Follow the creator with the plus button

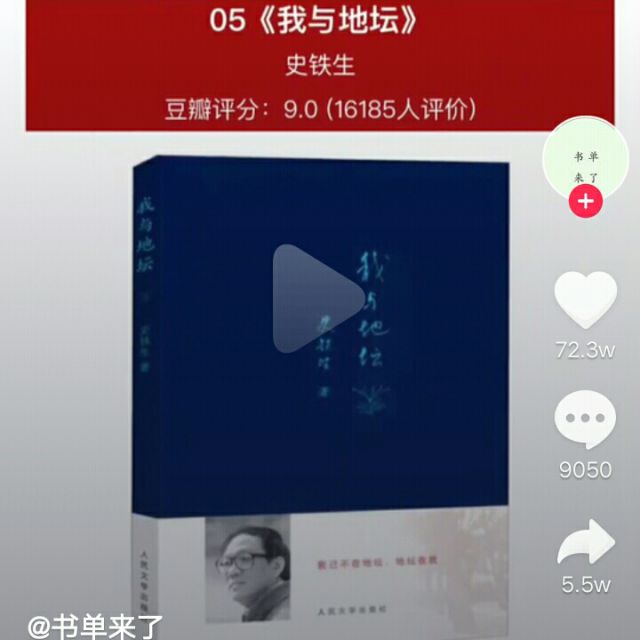point(586,201)
